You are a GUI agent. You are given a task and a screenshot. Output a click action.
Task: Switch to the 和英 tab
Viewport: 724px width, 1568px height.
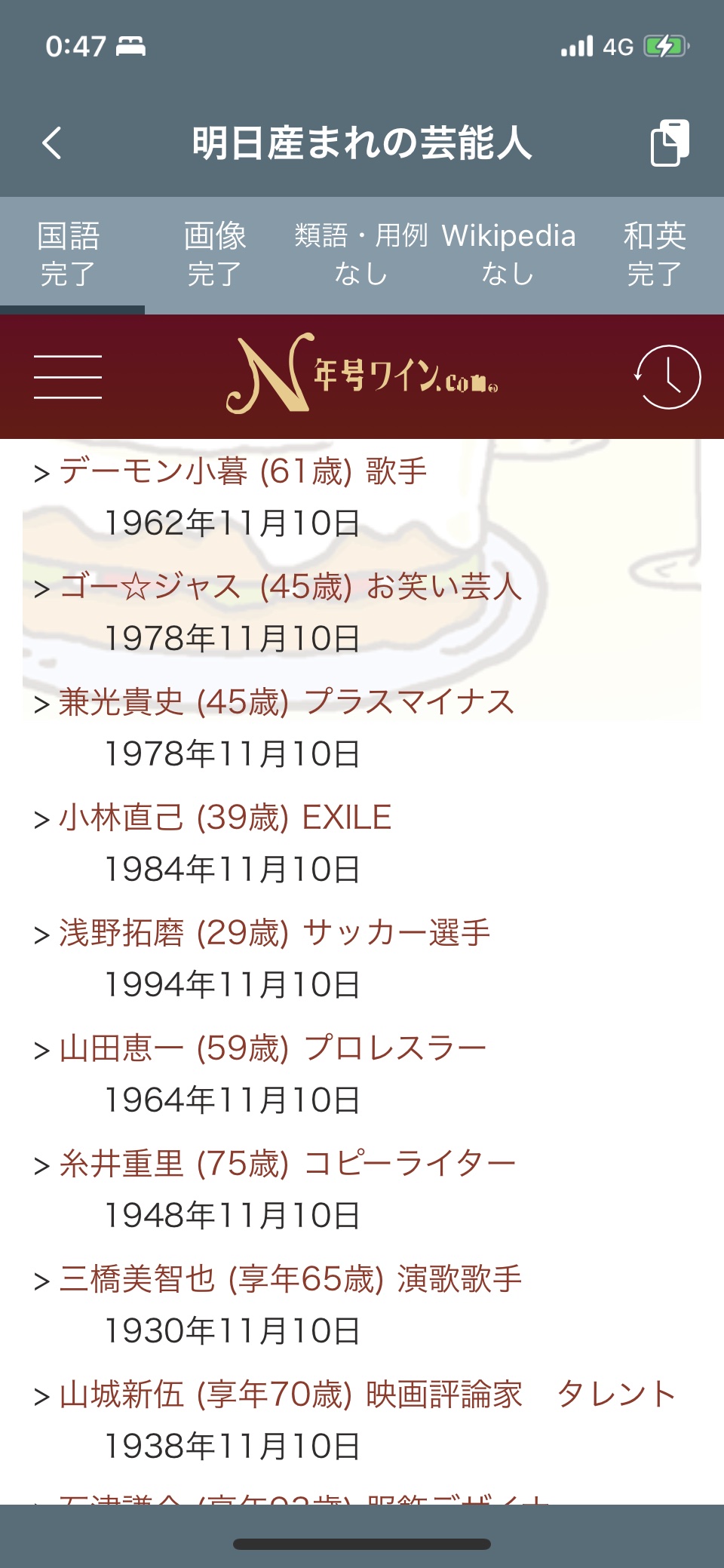655,254
